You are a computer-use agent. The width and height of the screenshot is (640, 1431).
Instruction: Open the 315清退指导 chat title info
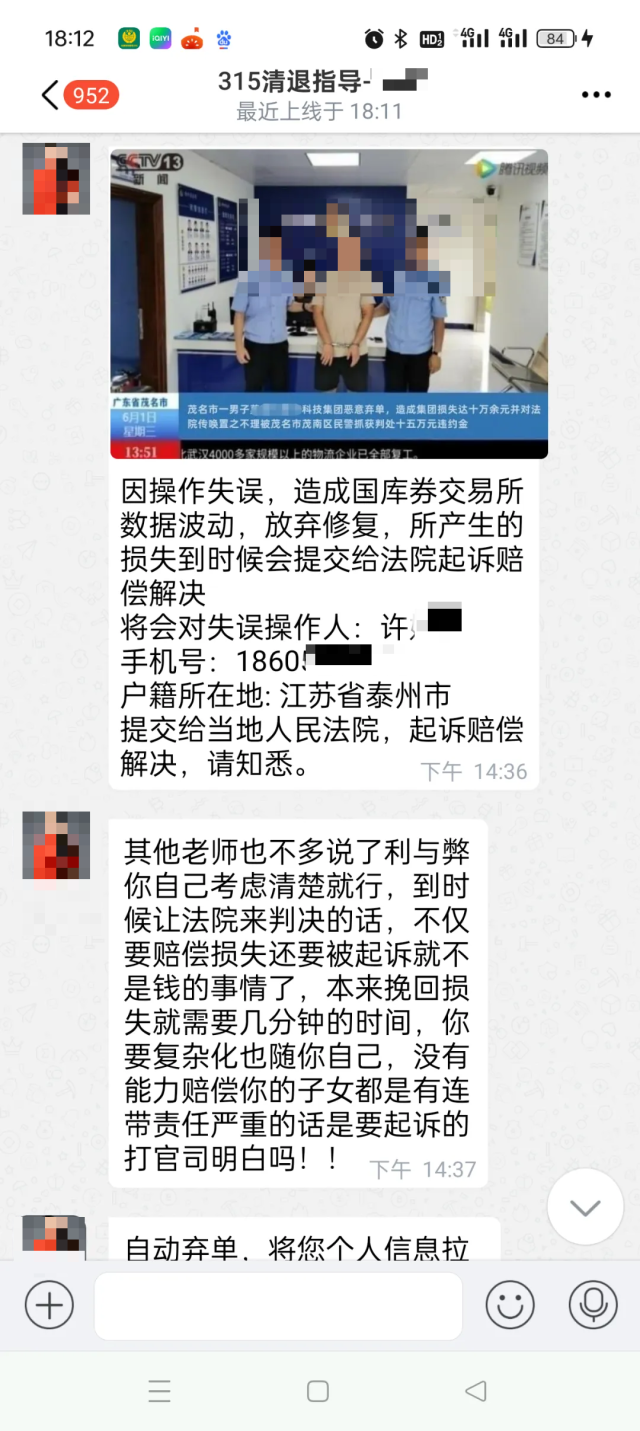tap(322, 82)
